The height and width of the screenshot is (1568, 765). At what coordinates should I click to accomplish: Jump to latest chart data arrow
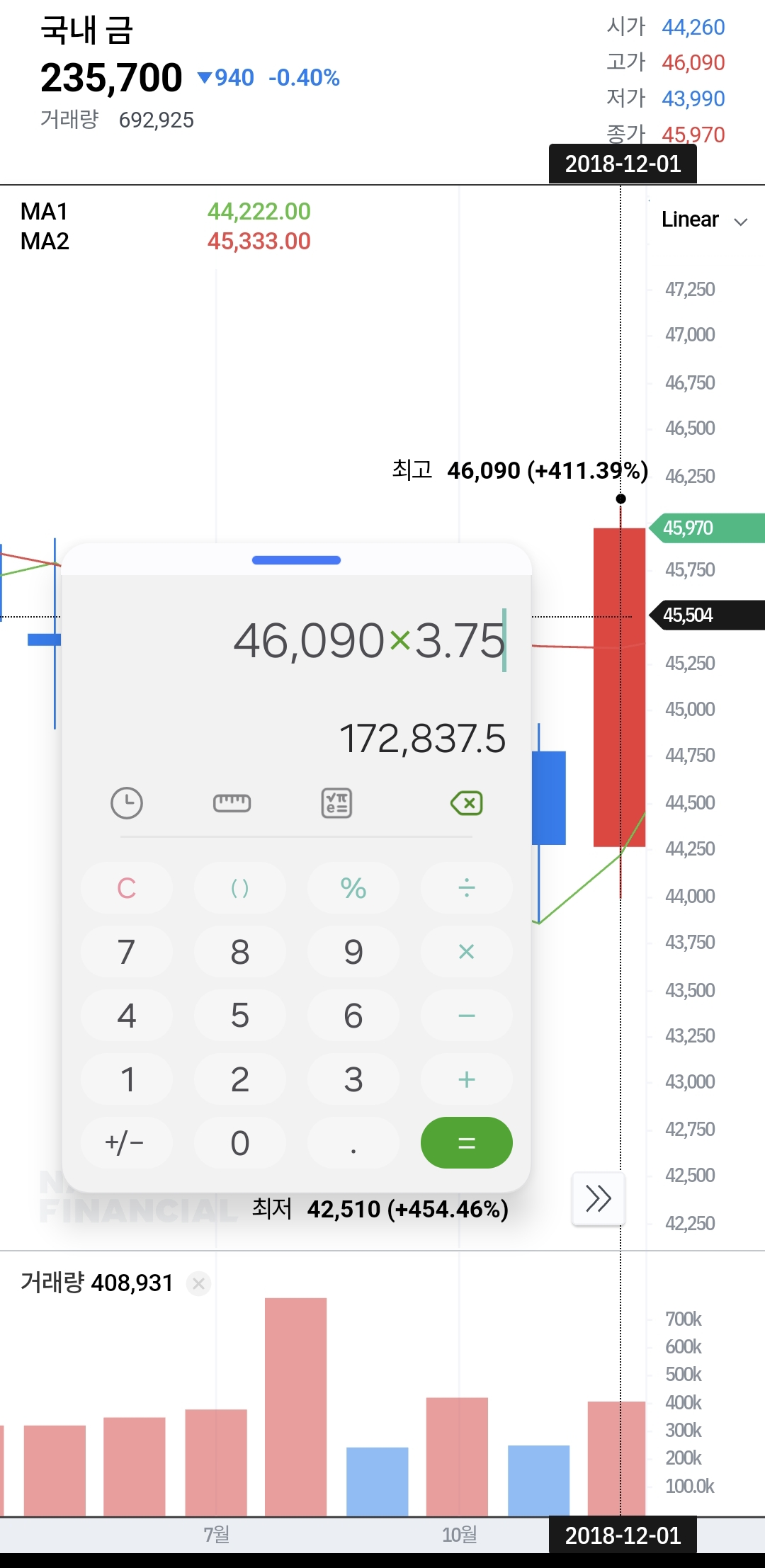[598, 1198]
